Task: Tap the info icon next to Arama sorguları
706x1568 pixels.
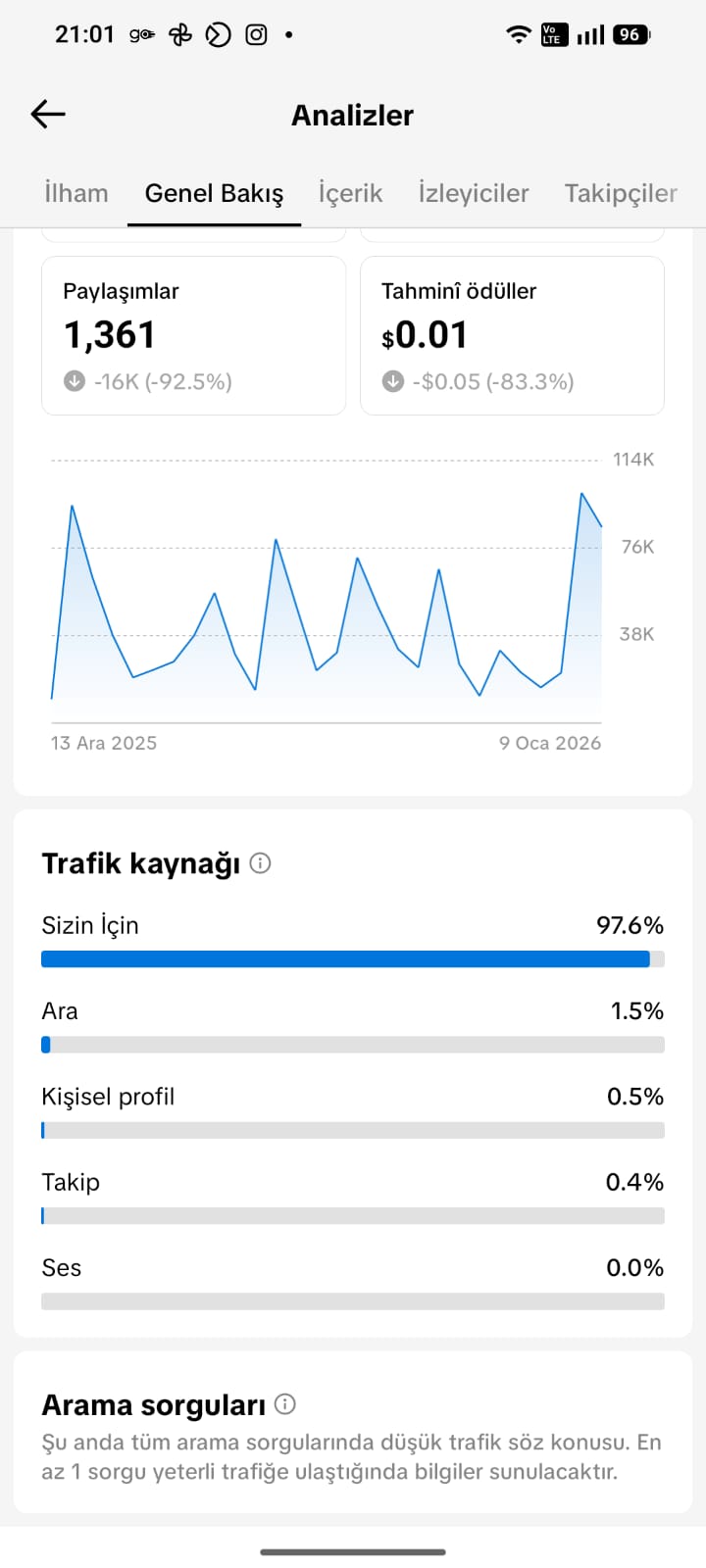Action: coord(285,1404)
